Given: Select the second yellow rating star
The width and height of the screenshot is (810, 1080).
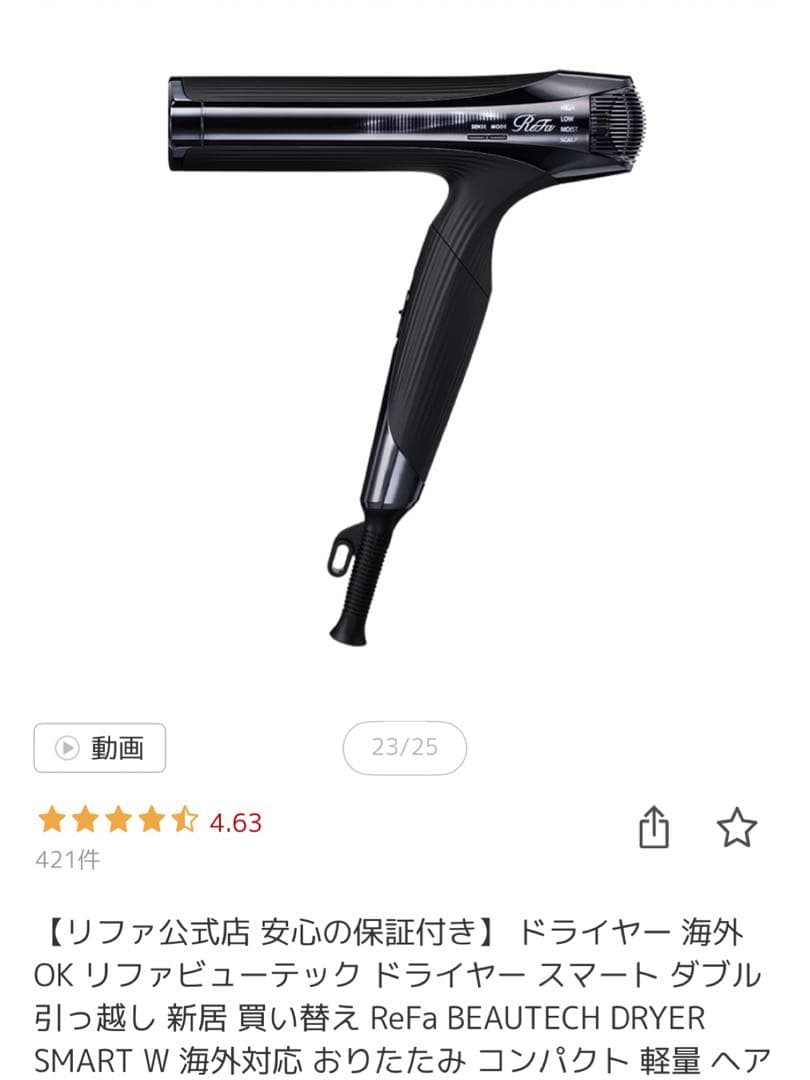Looking at the screenshot, I should tap(83, 820).
